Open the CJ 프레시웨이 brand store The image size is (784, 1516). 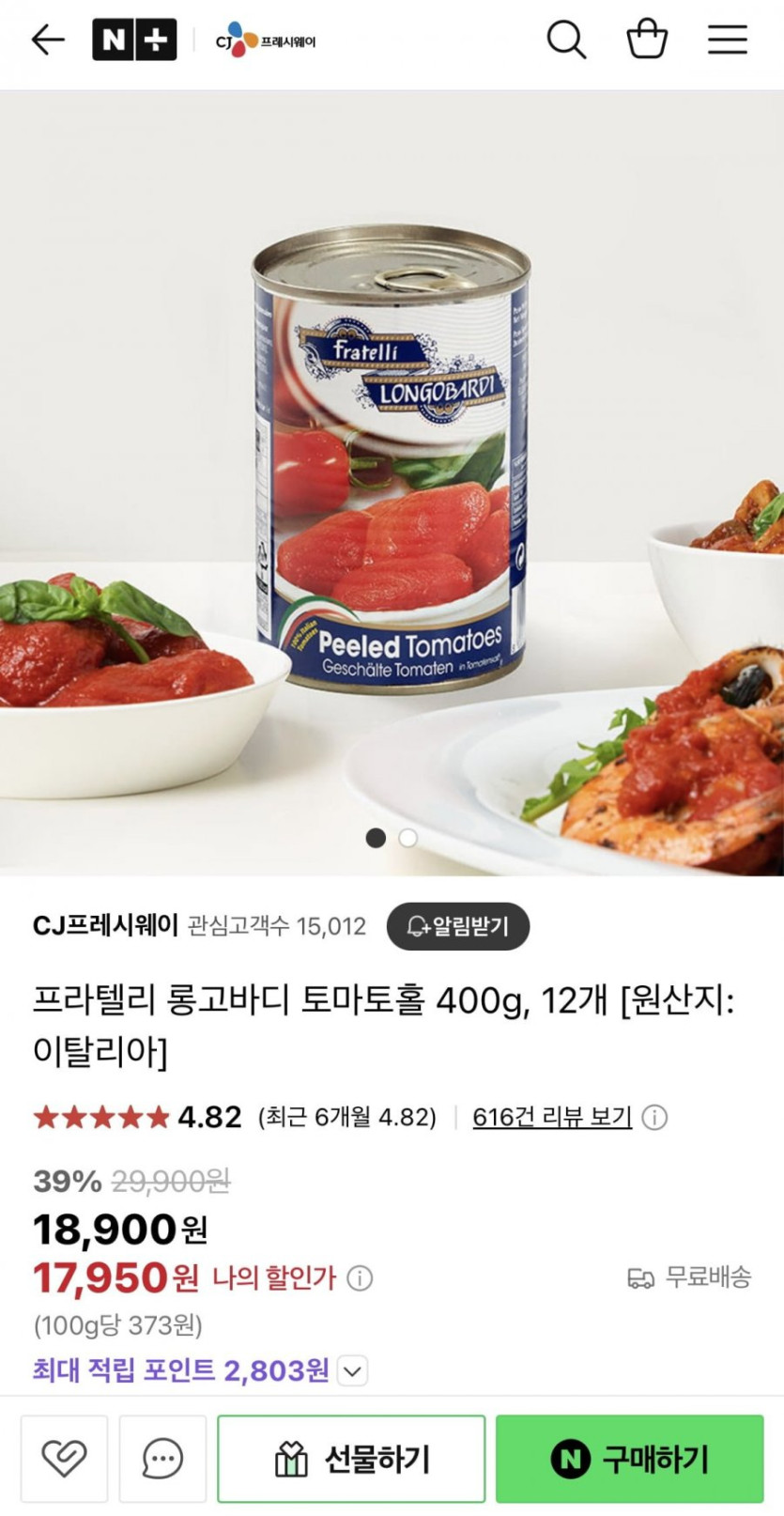(266, 40)
